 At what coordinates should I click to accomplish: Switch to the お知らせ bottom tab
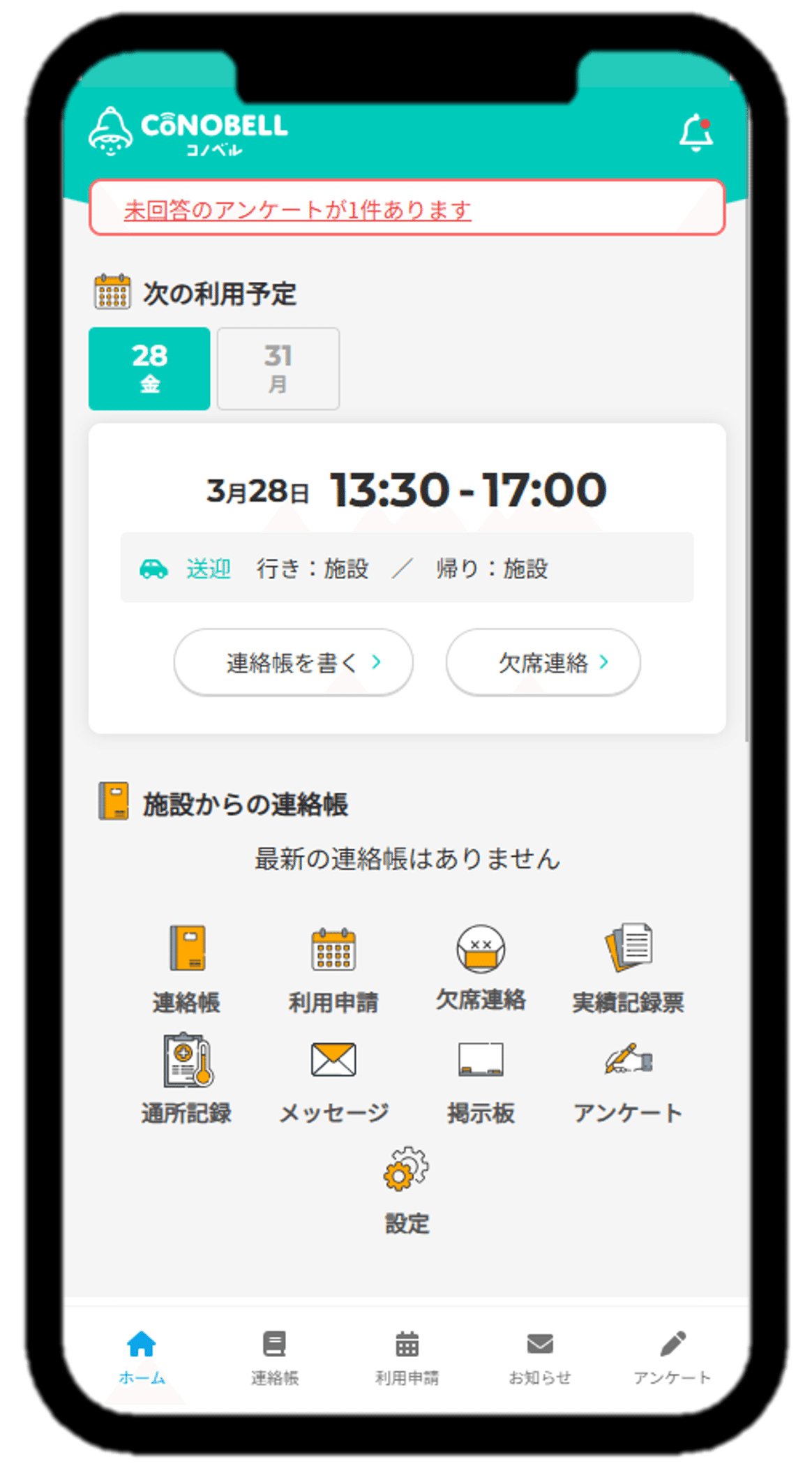(x=540, y=1357)
